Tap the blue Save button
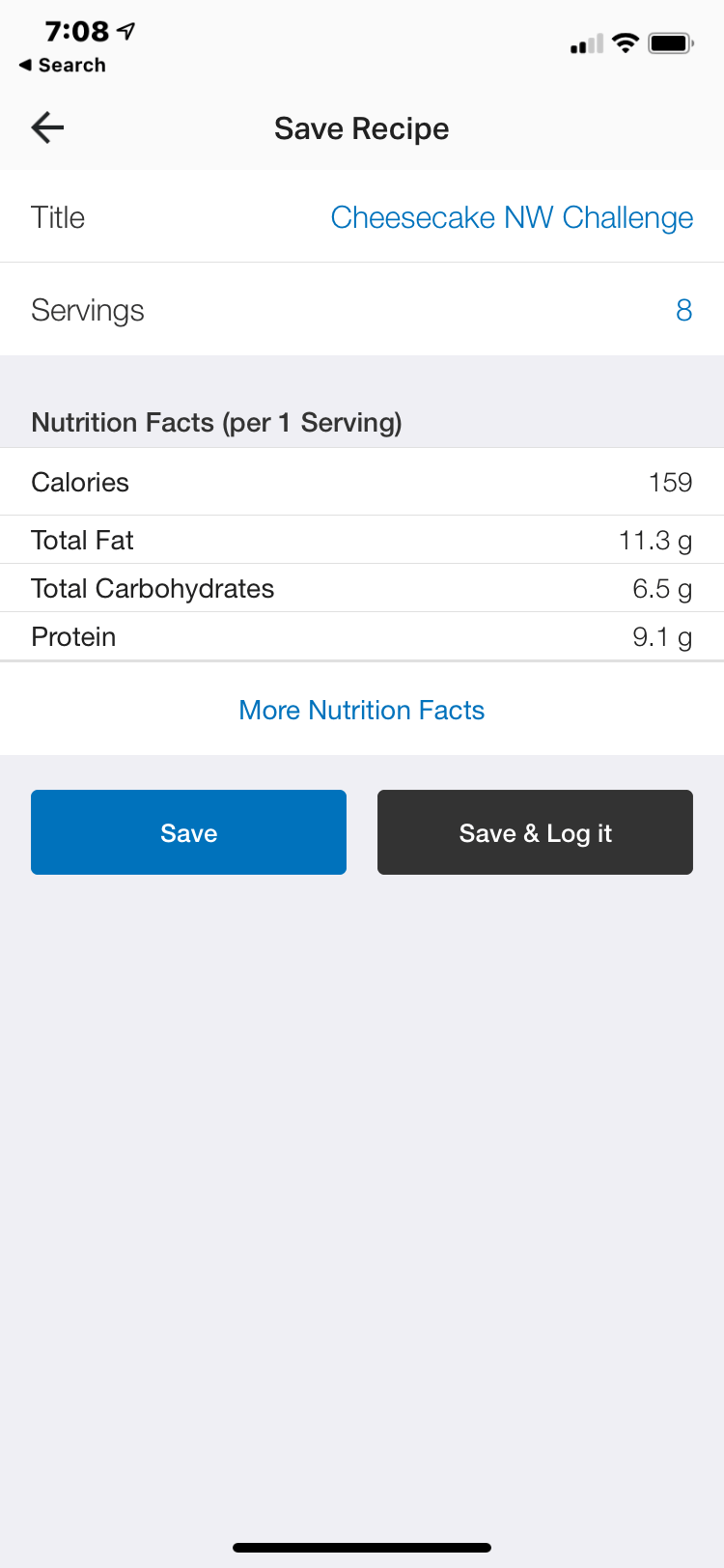Viewport: 724px width, 1568px height. click(x=188, y=832)
